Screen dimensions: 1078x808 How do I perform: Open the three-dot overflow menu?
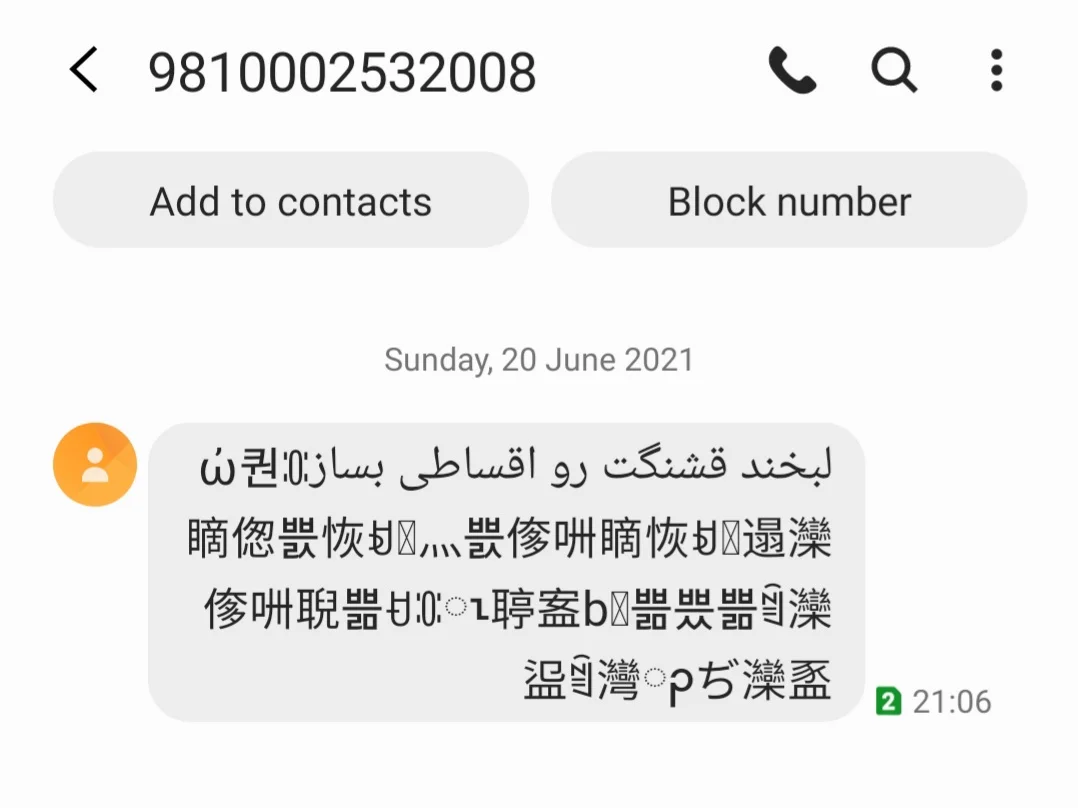tap(995, 71)
